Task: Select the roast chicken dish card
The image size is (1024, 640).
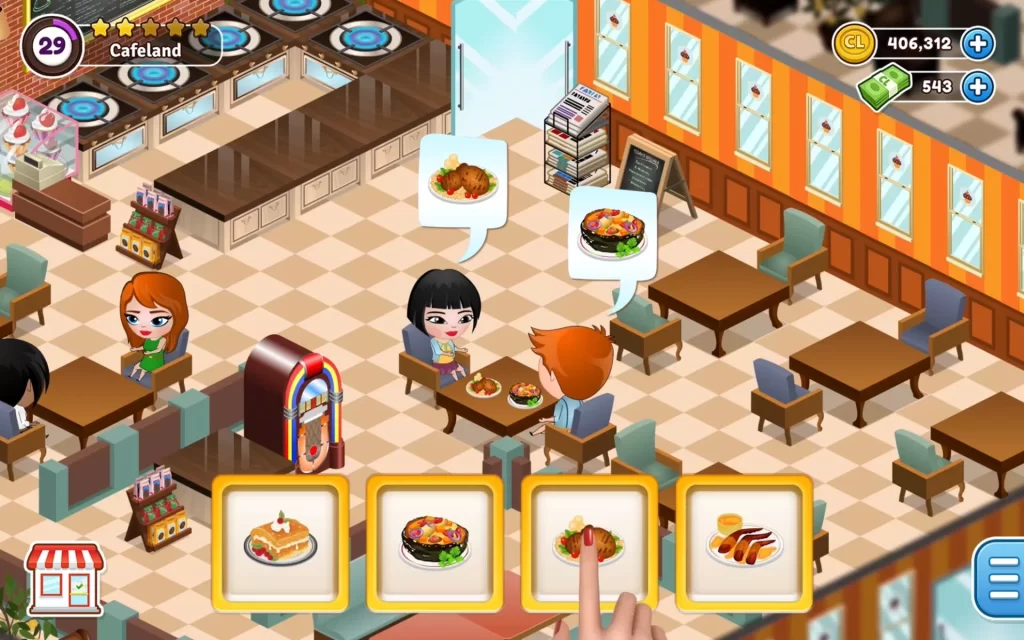Action: [x=589, y=542]
